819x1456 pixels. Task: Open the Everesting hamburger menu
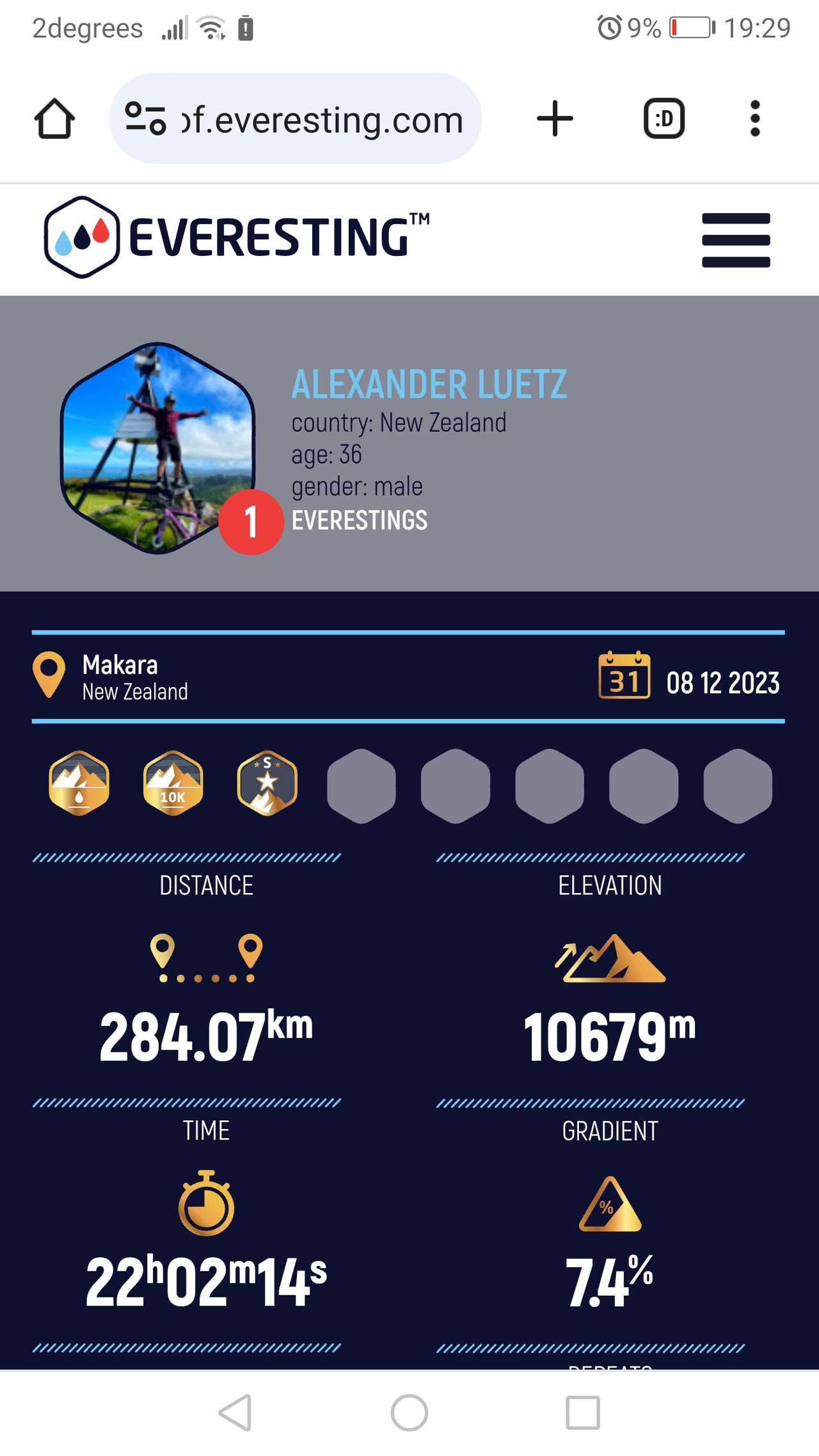[736, 240]
